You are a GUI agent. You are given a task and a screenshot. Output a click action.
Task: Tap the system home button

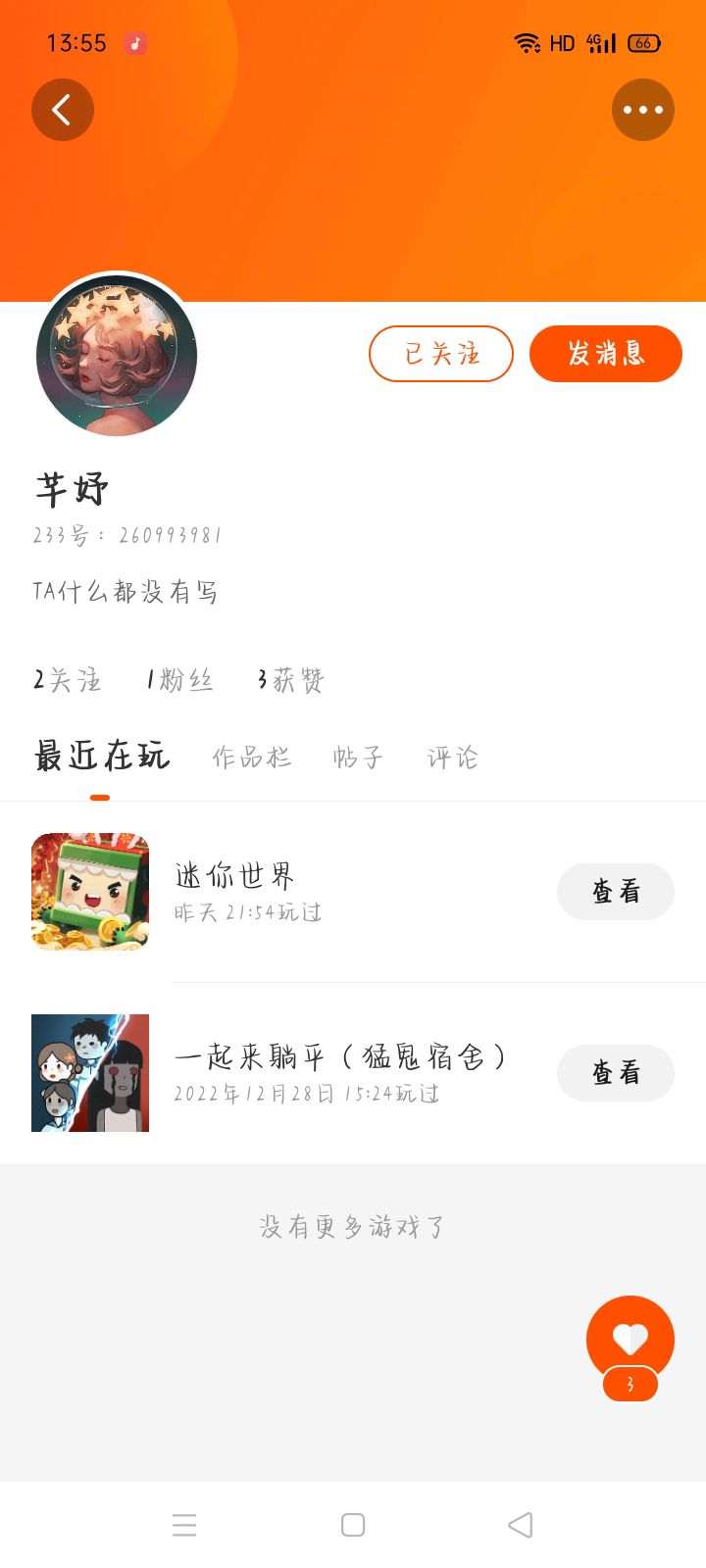(353, 1525)
